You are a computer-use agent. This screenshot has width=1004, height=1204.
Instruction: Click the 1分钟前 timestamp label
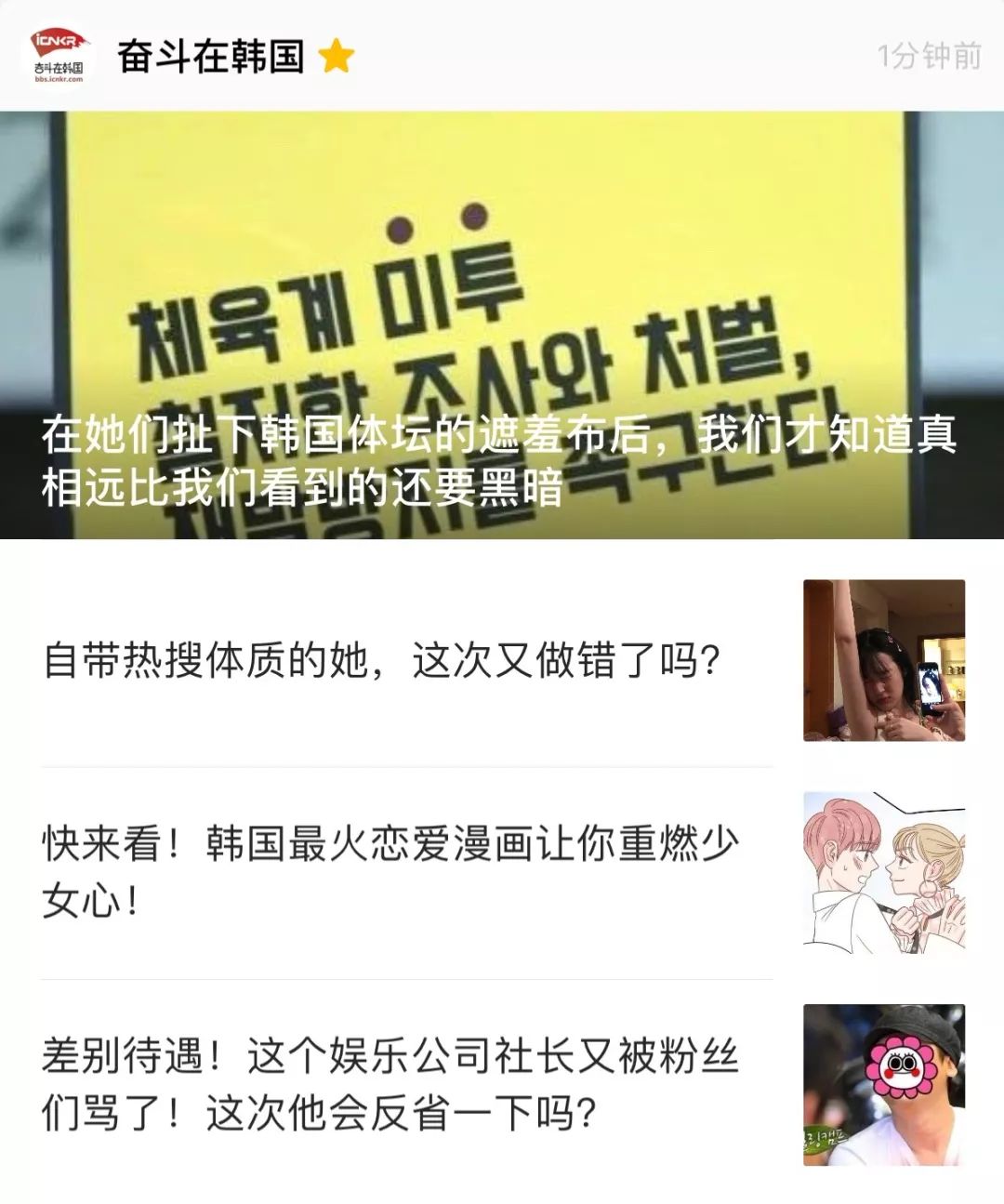pyautogui.click(x=926, y=56)
